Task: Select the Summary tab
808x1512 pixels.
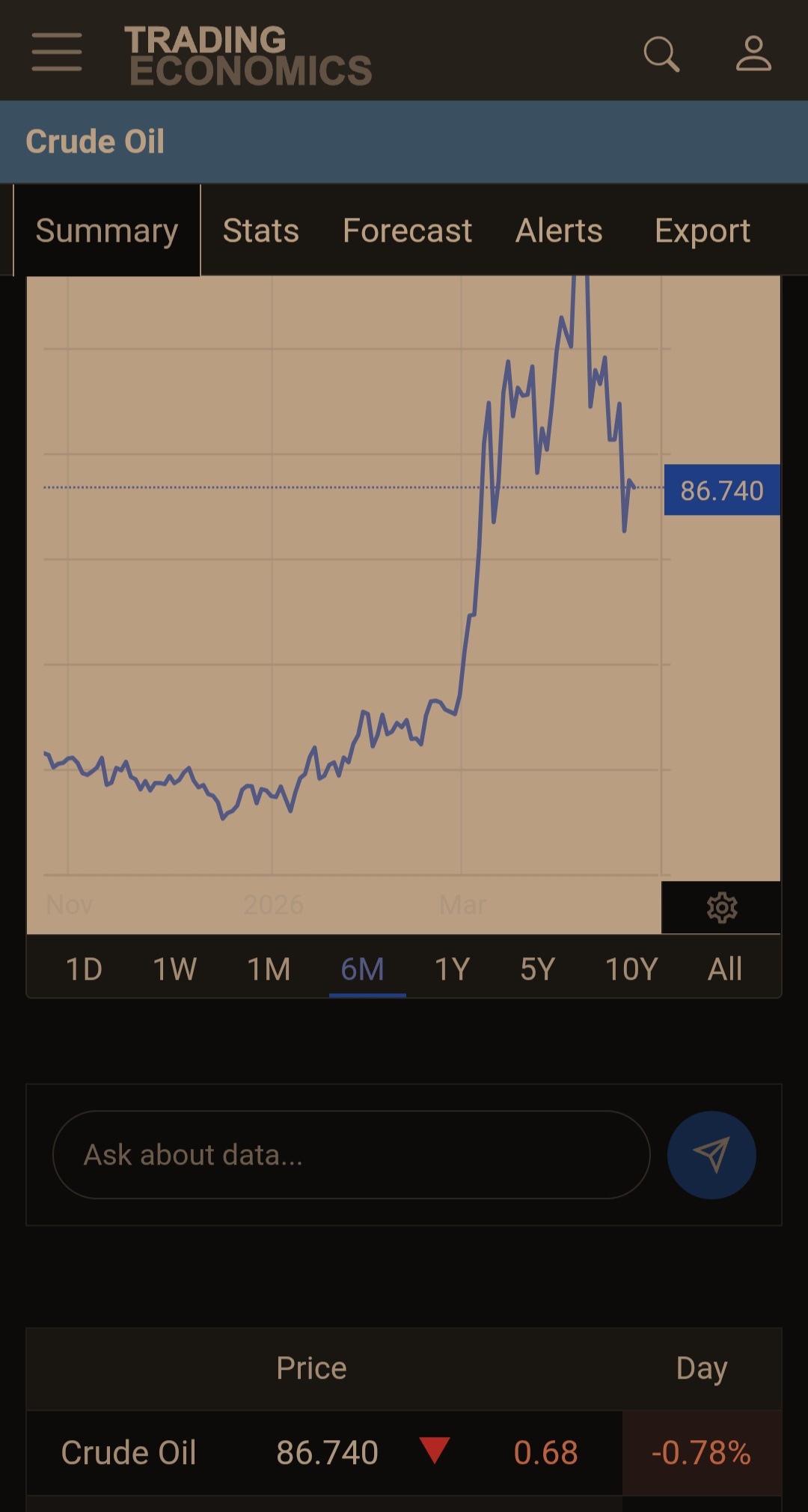Action: [x=107, y=231]
